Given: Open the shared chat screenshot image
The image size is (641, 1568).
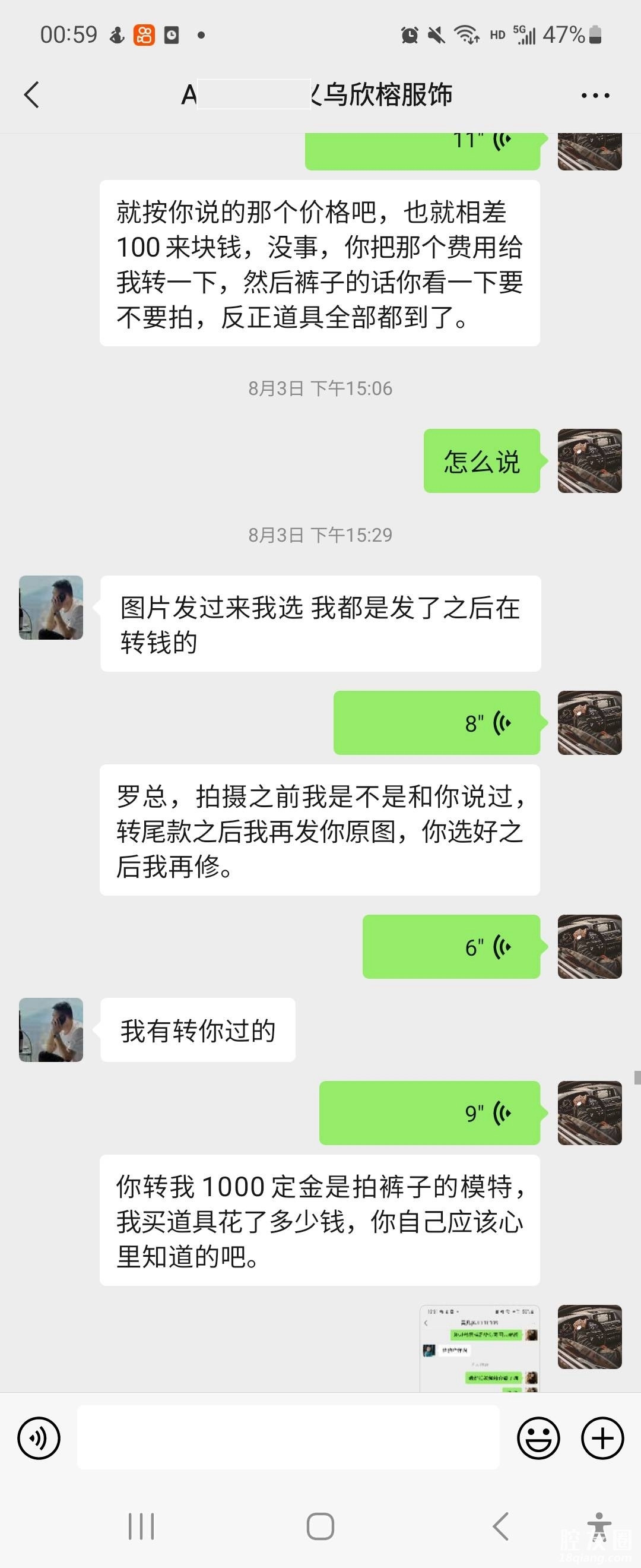Looking at the screenshot, I should click(x=479, y=1348).
